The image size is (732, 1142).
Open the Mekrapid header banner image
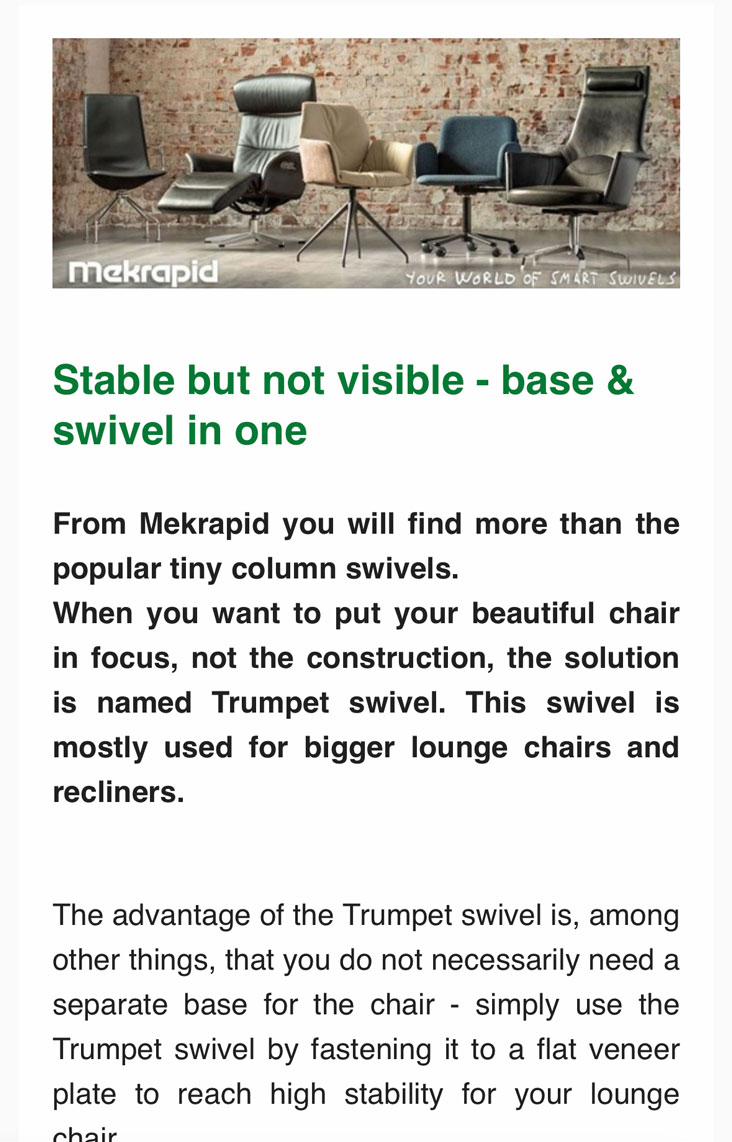pyautogui.click(x=366, y=163)
